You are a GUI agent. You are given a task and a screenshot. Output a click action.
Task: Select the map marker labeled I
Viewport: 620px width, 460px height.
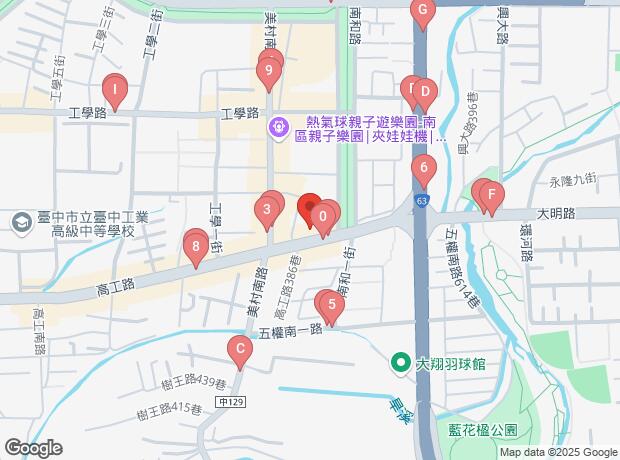(115, 94)
